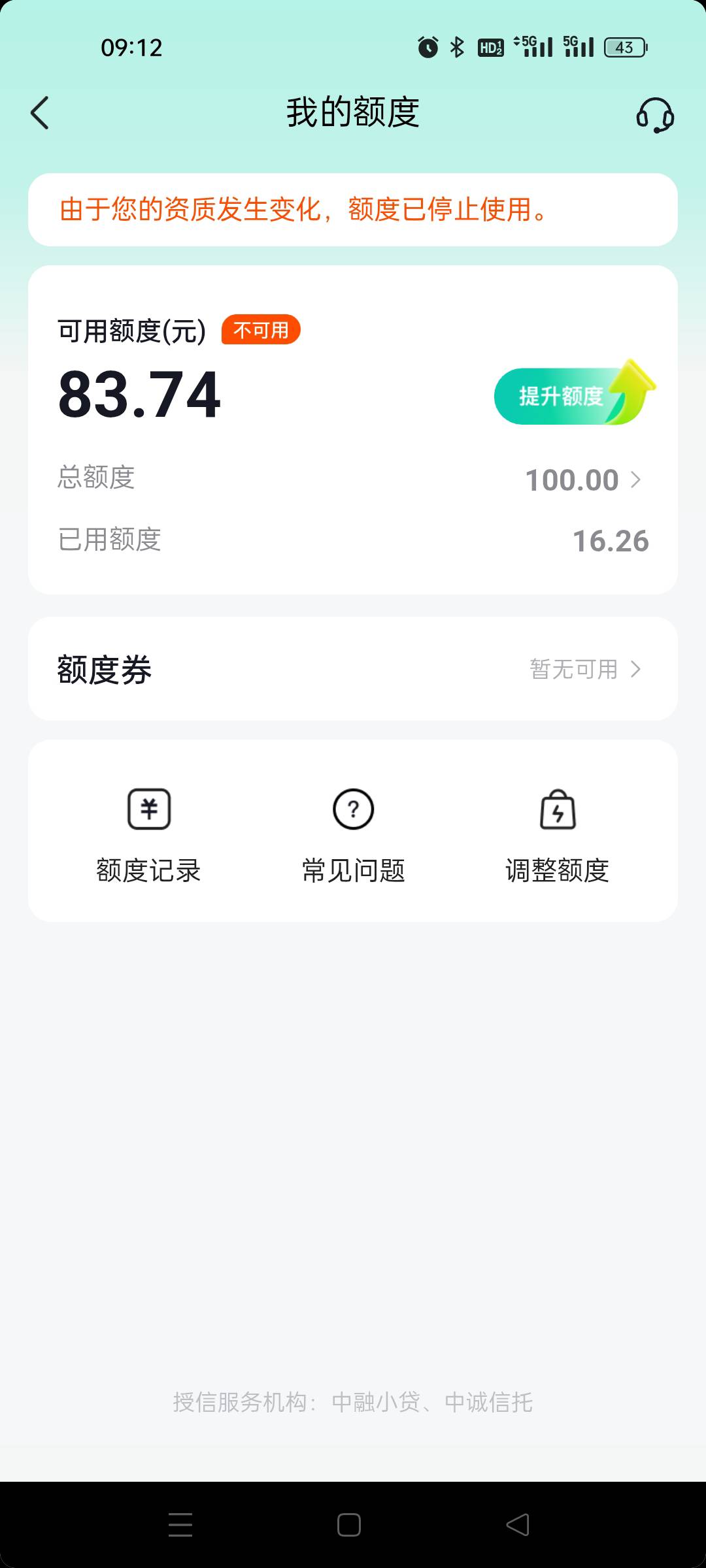The width and height of the screenshot is (706, 1568).
Task: Open recent apps from navigation bar
Action: pos(180,1525)
